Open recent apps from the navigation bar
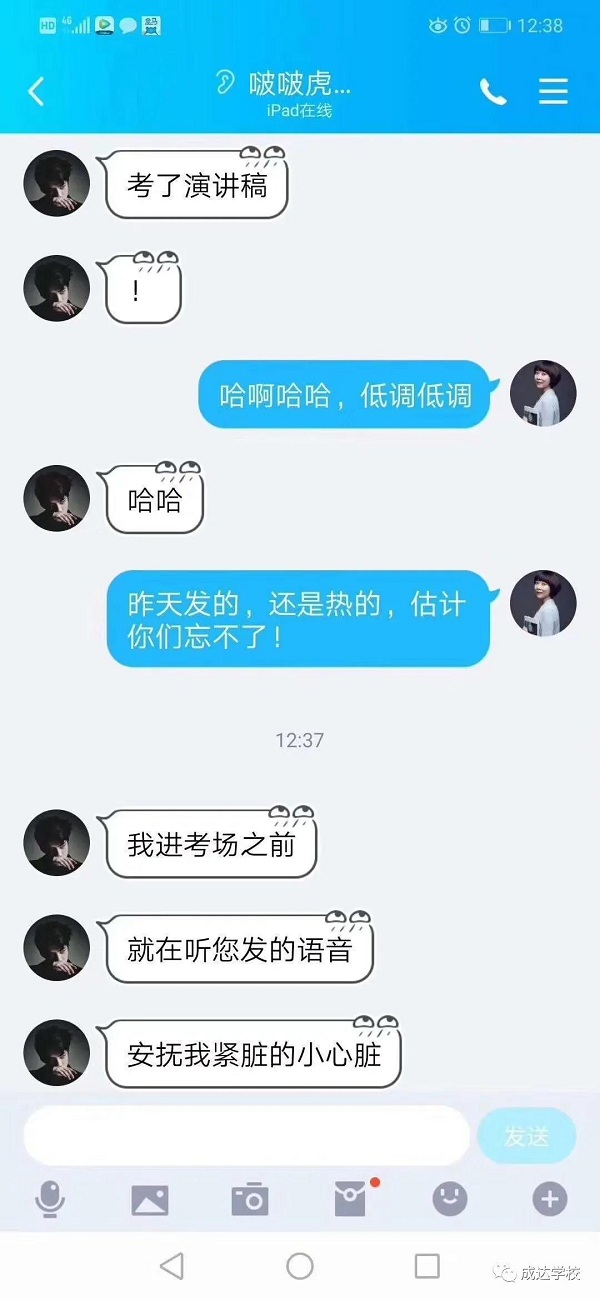600x1300 pixels. (x=427, y=1266)
